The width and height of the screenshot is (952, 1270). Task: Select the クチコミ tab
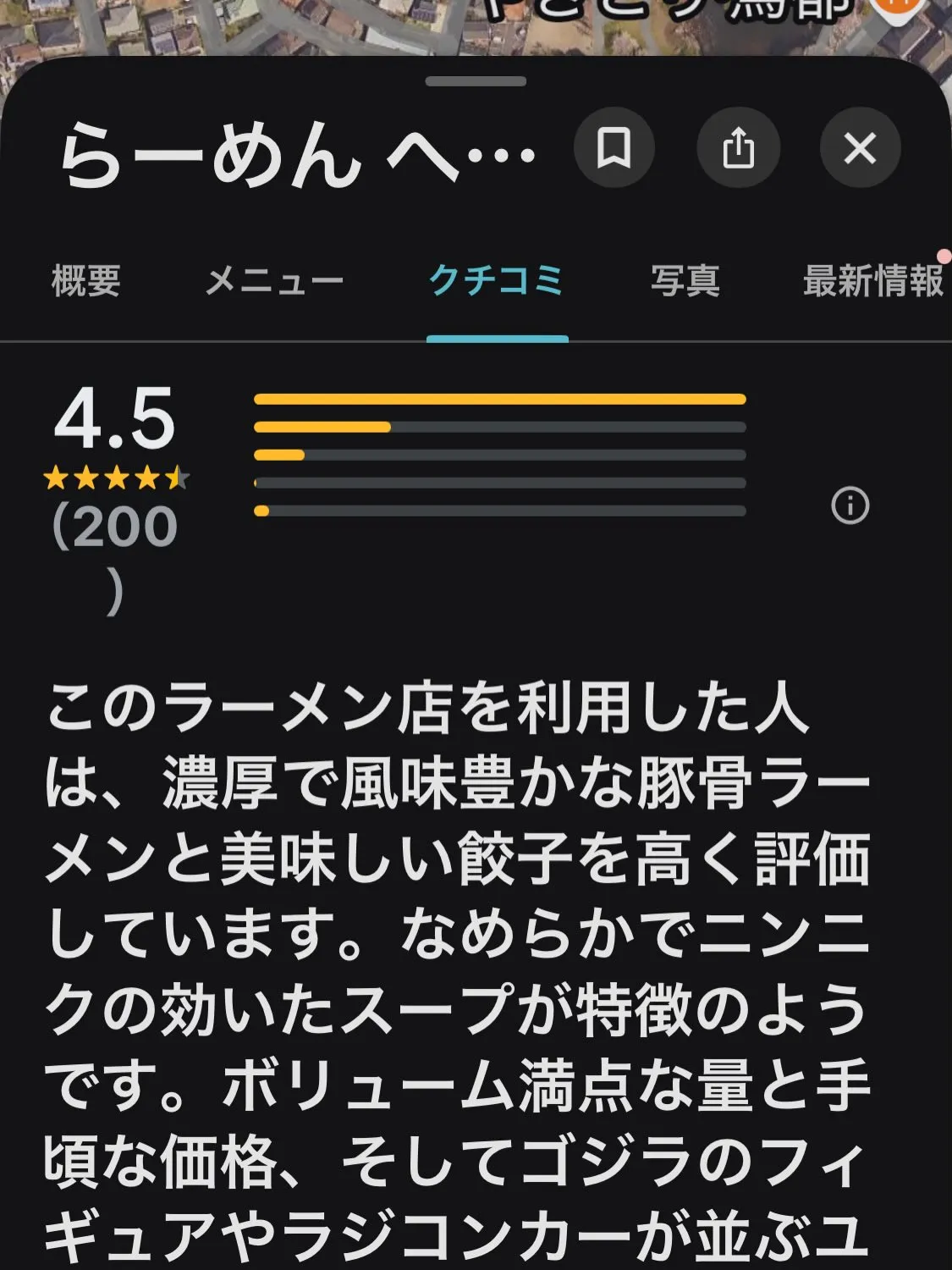(x=497, y=281)
